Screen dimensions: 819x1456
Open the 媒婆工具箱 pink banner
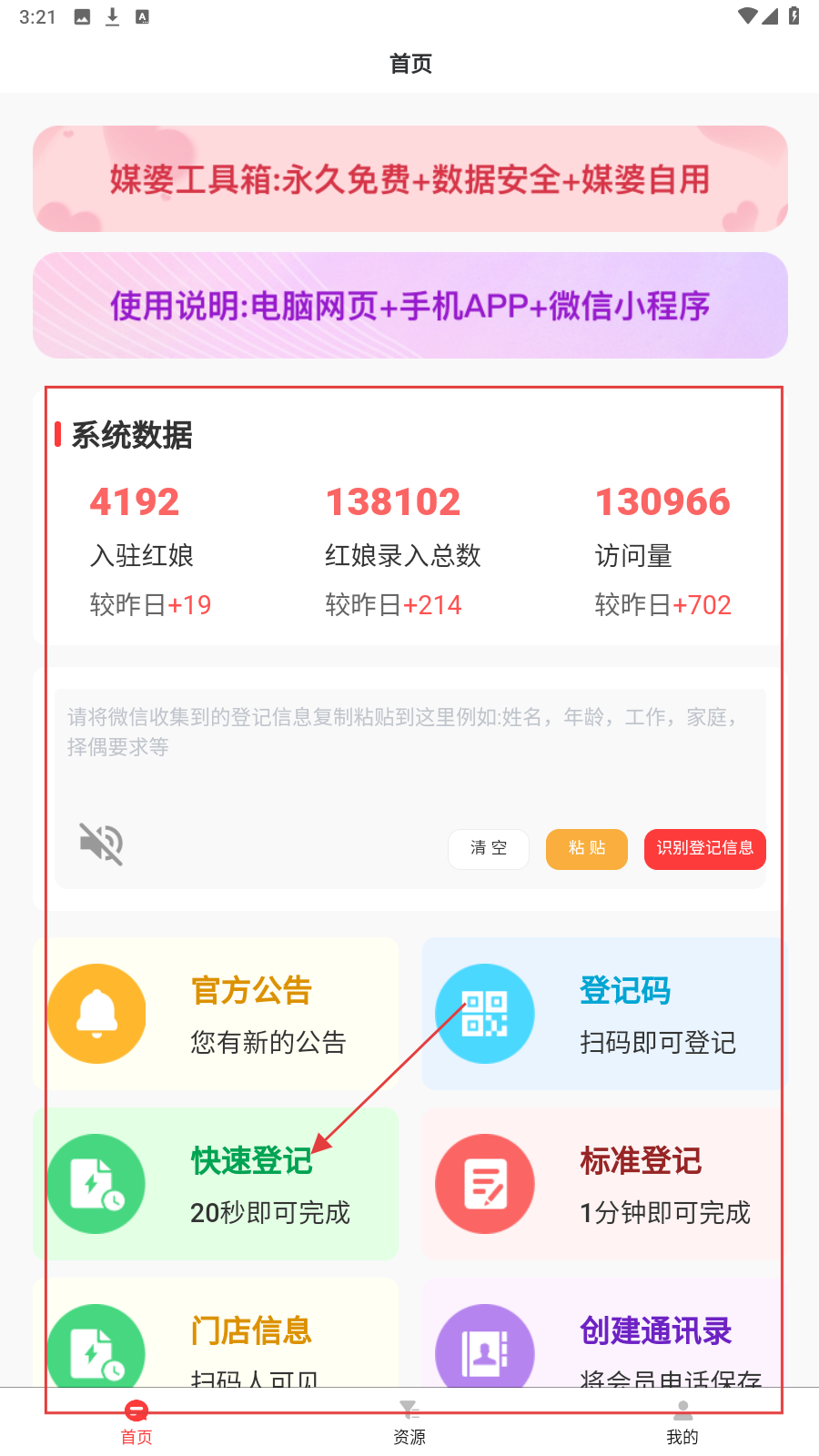pyautogui.click(x=409, y=178)
